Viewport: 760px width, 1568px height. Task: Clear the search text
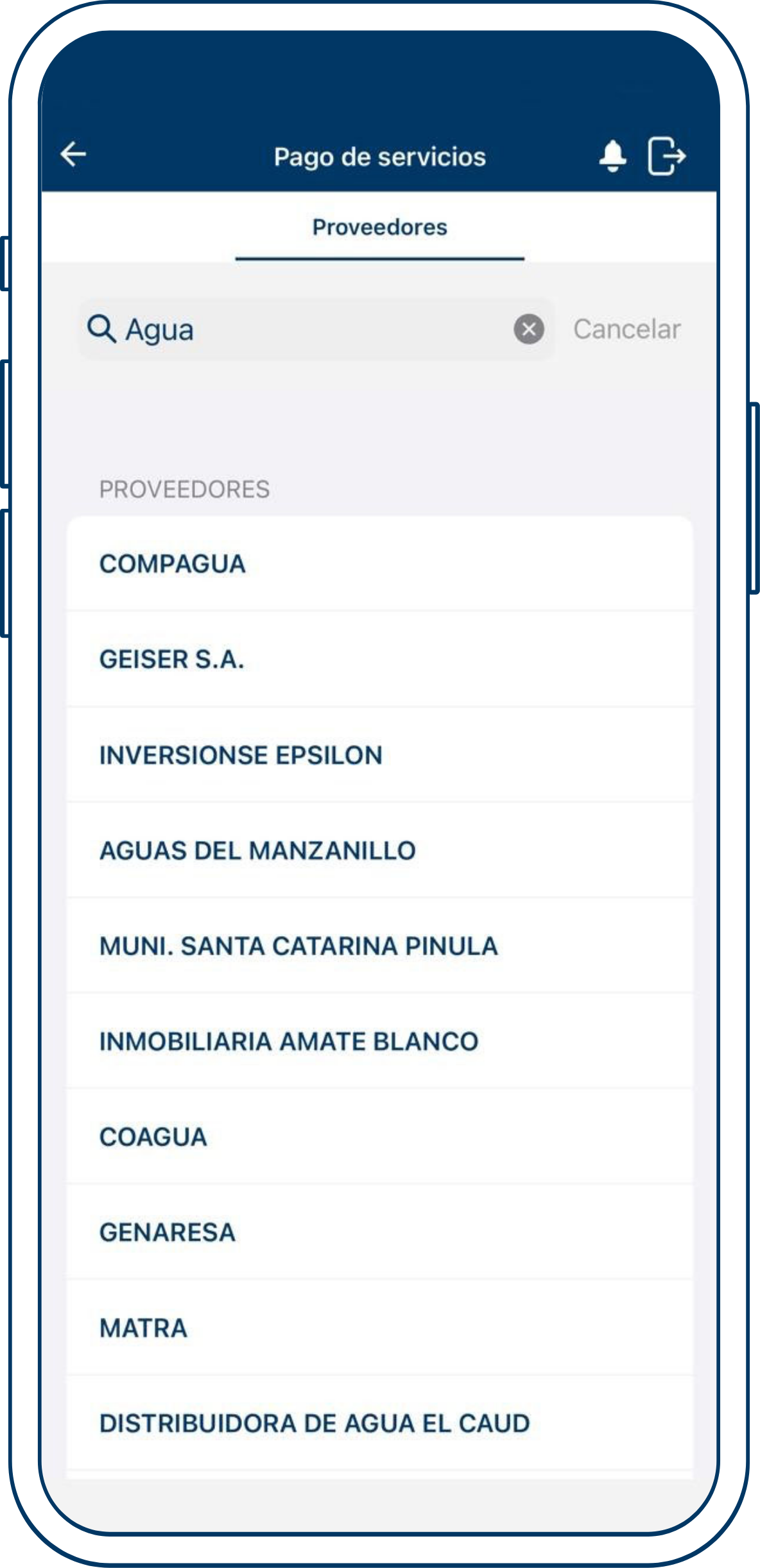pyautogui.click(x=528, y=330)
